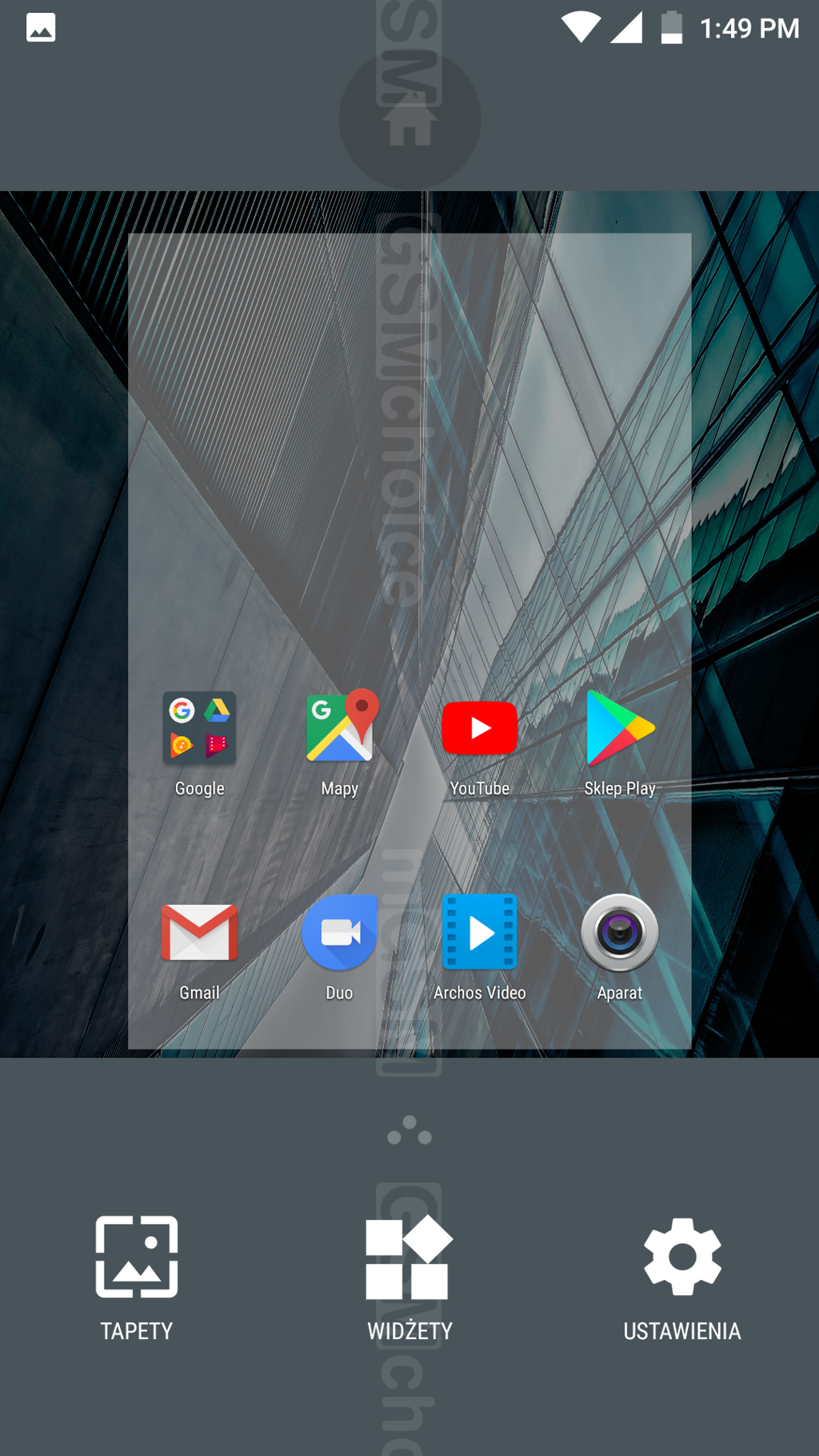
Task: Set this page as home screen
Action: click(x=409, y=120)
